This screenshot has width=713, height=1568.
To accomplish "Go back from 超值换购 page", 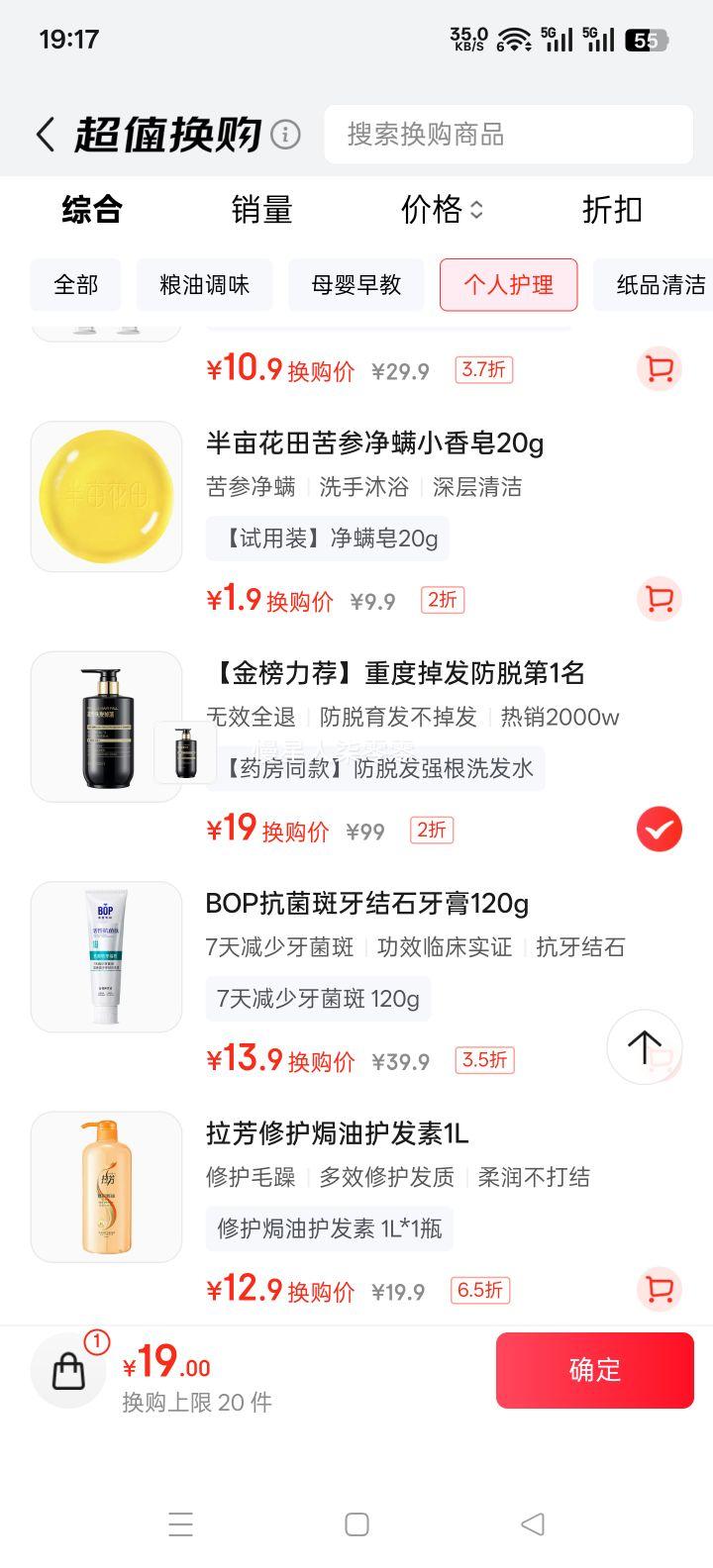I will (46, 135).
